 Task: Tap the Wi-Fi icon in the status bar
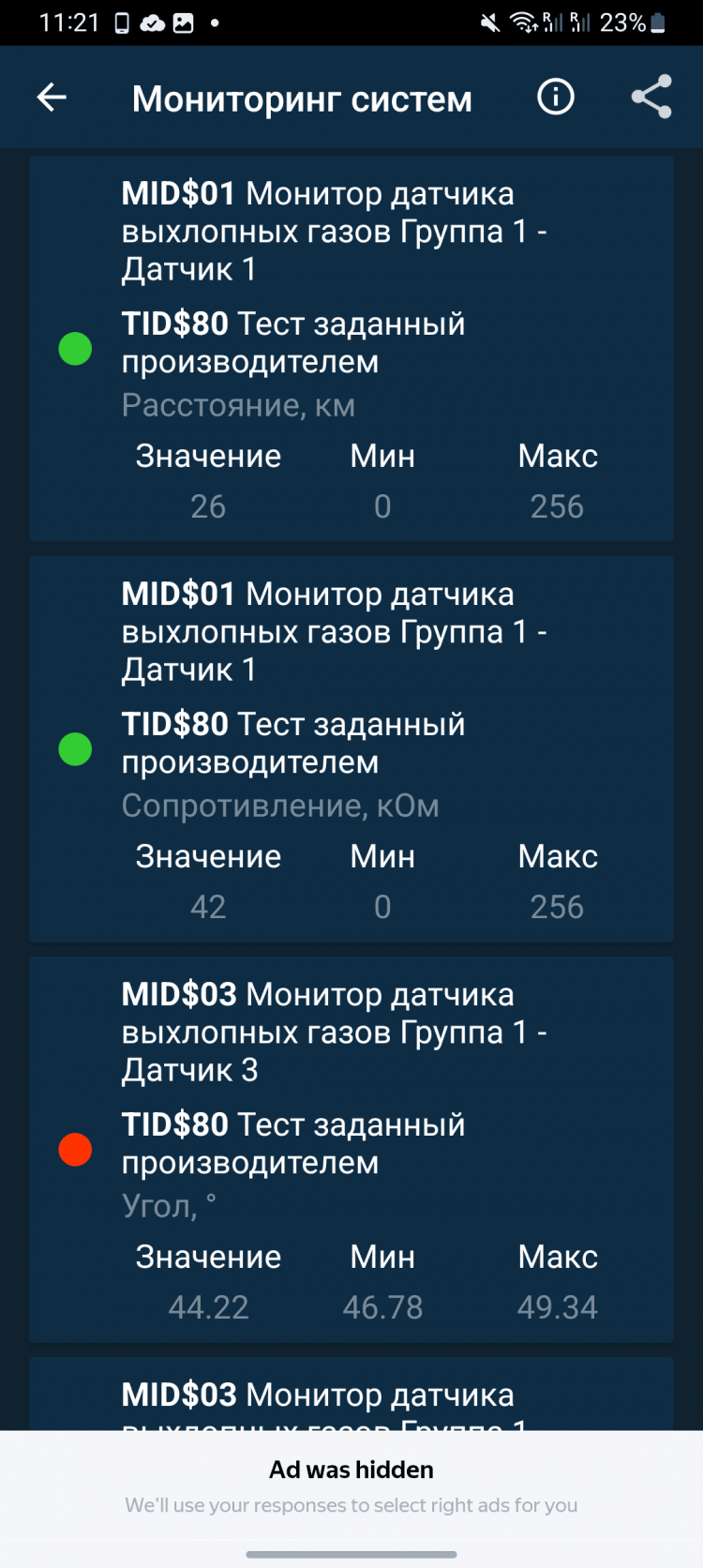[520, 22]
